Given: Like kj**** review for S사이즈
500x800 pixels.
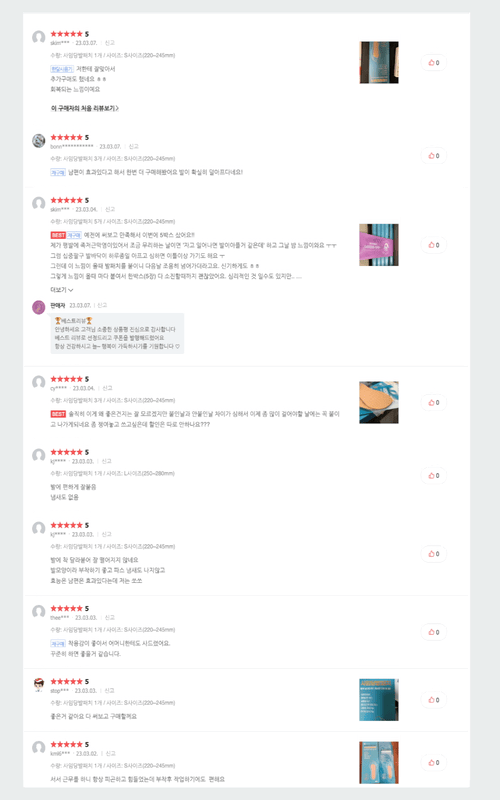Looking at the screenshot, I should coord(434,554).
